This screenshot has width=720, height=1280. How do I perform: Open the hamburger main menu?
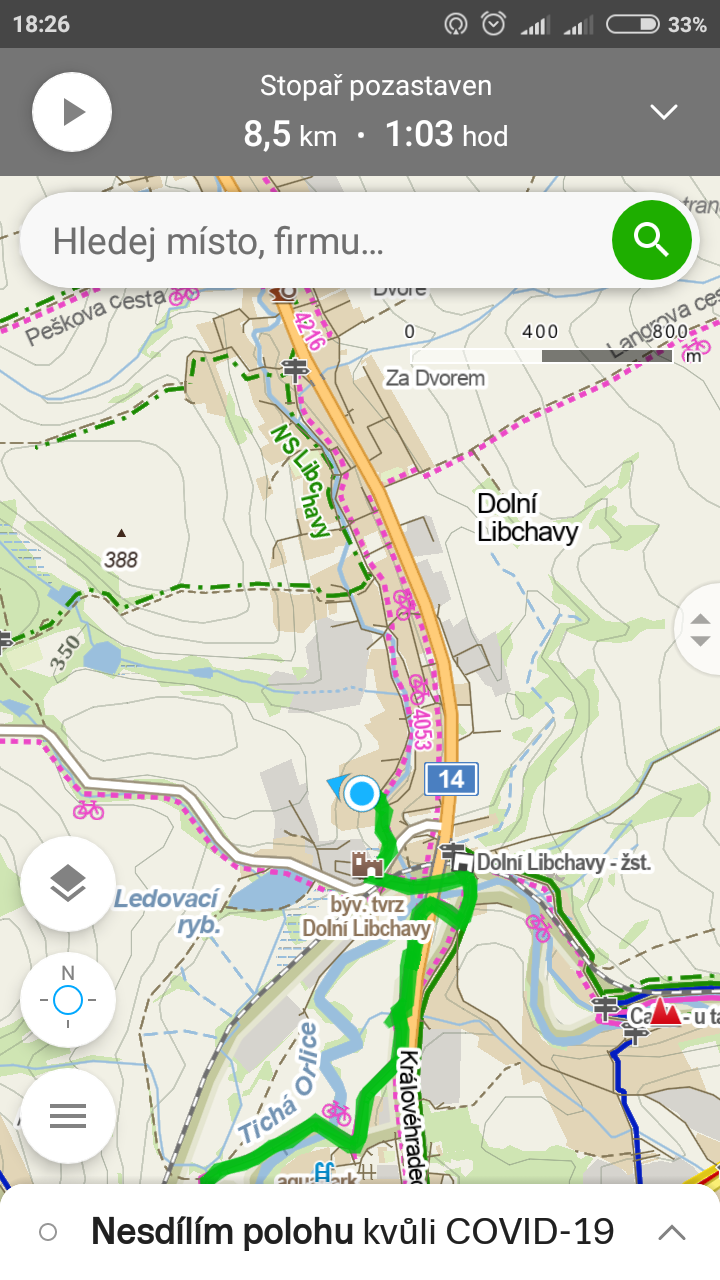coord(68,1116)
